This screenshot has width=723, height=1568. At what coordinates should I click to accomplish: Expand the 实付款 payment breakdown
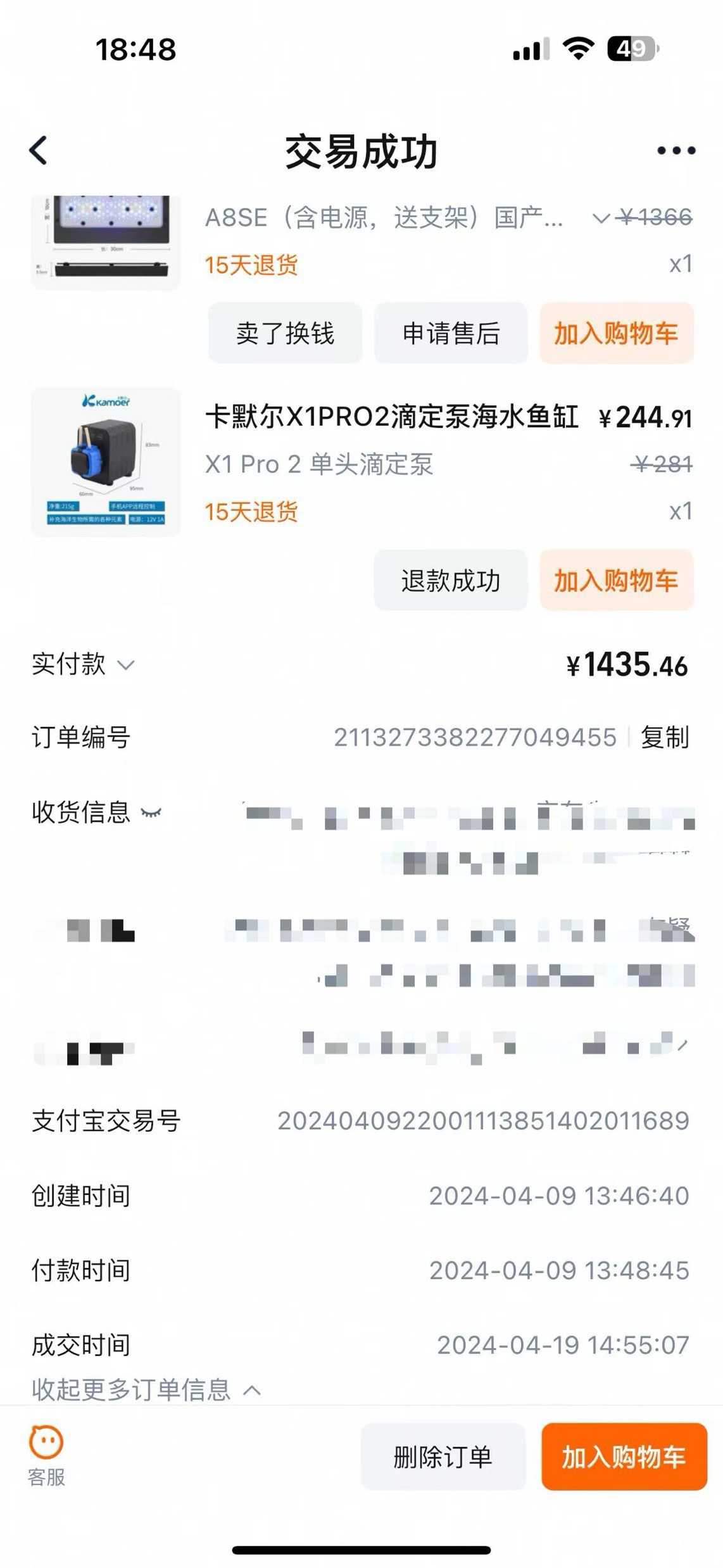point(126,665)
